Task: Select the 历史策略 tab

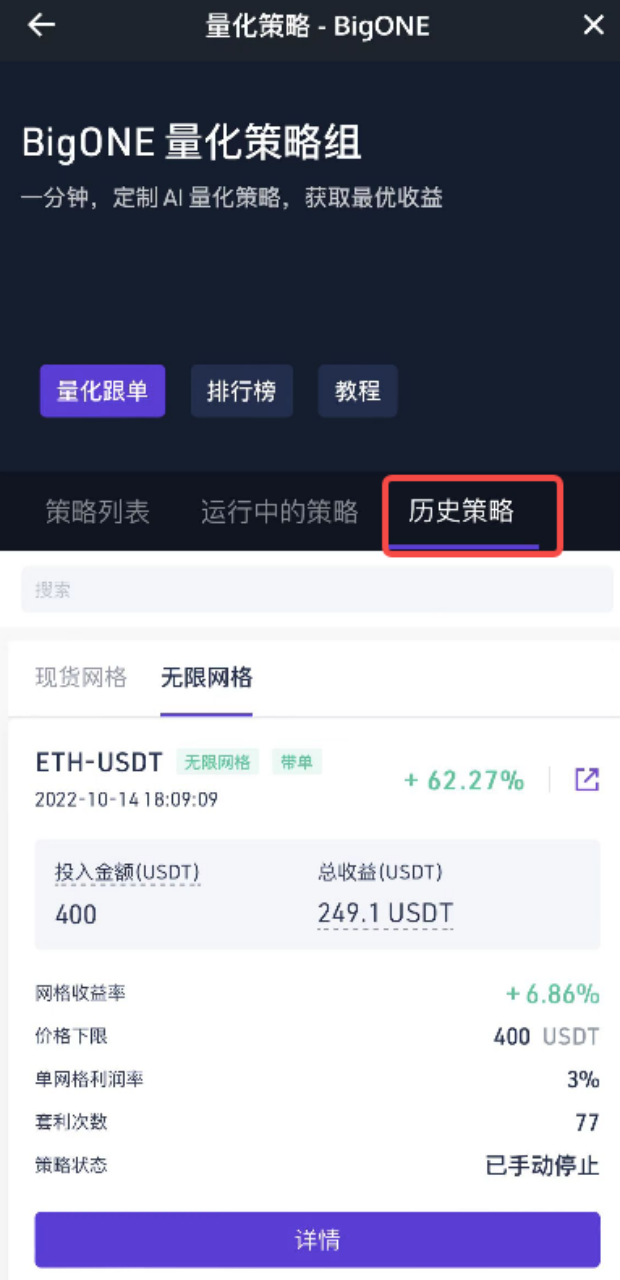Action: pyautogui.click(x=461, y=512)
